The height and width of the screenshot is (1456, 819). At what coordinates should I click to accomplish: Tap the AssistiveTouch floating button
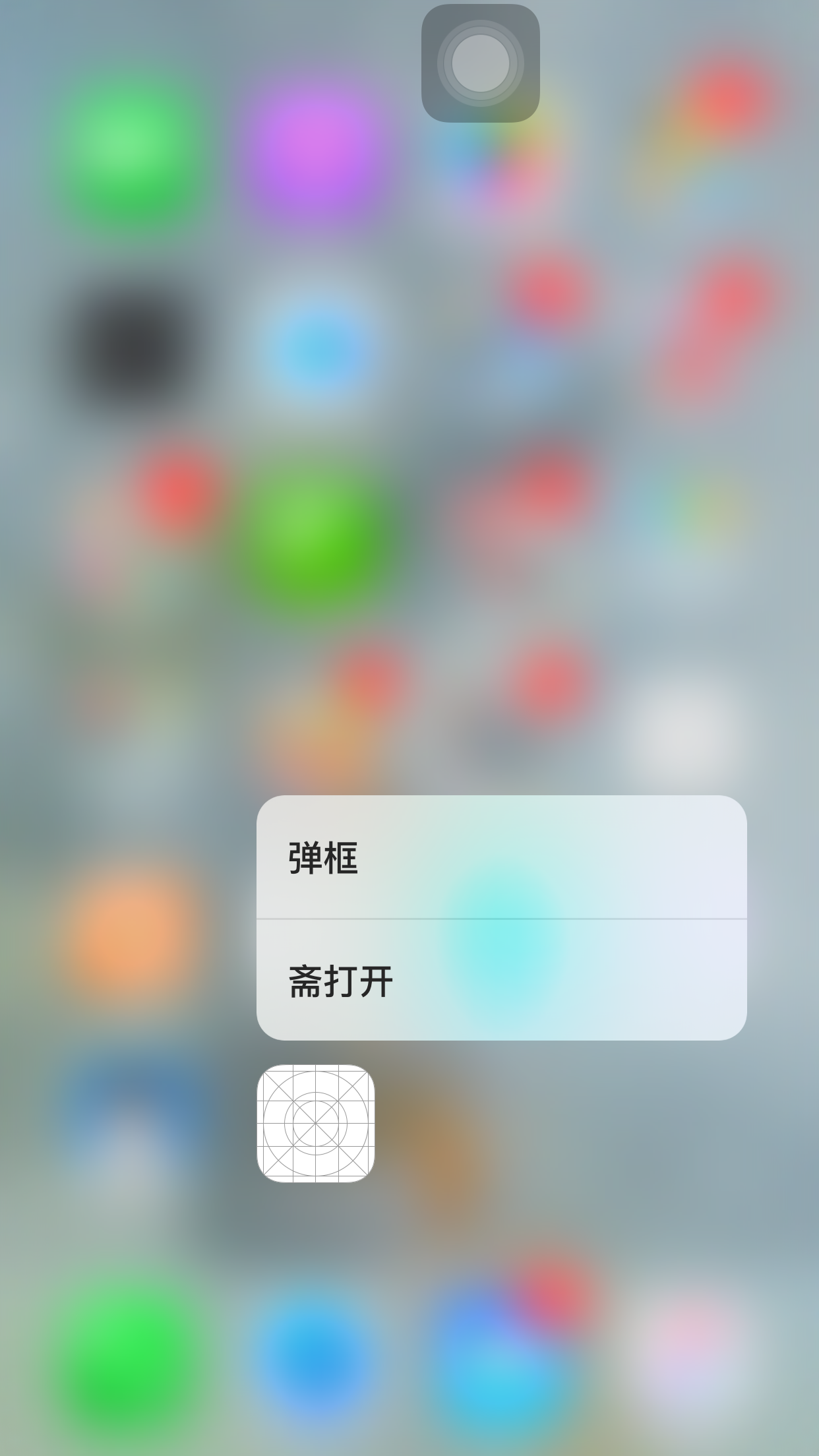click(x=481, y=63)
